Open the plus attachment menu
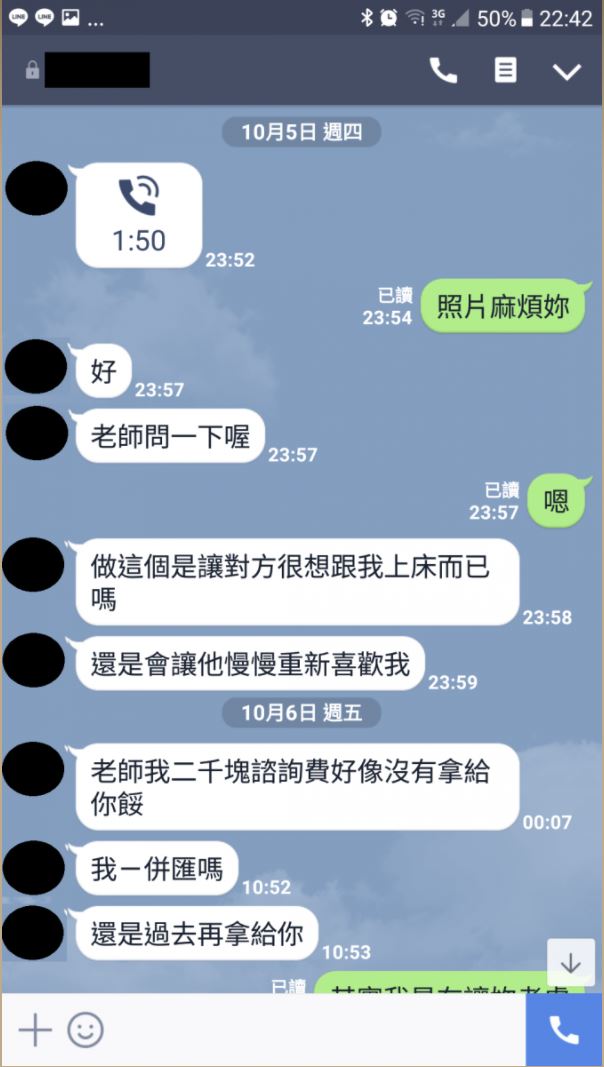 tap(35, 1030)
